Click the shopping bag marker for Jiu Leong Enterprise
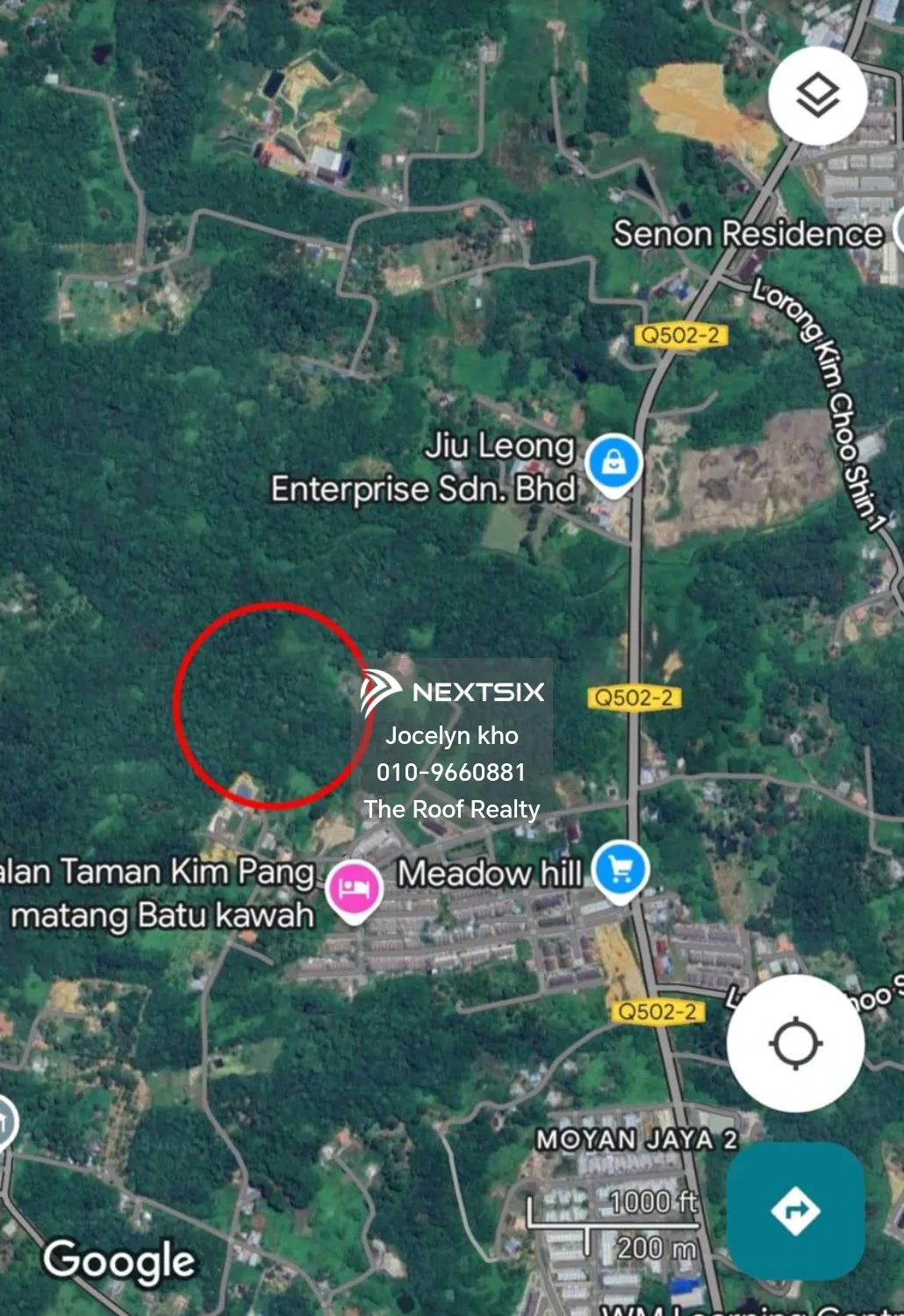 tap(614, 461)
